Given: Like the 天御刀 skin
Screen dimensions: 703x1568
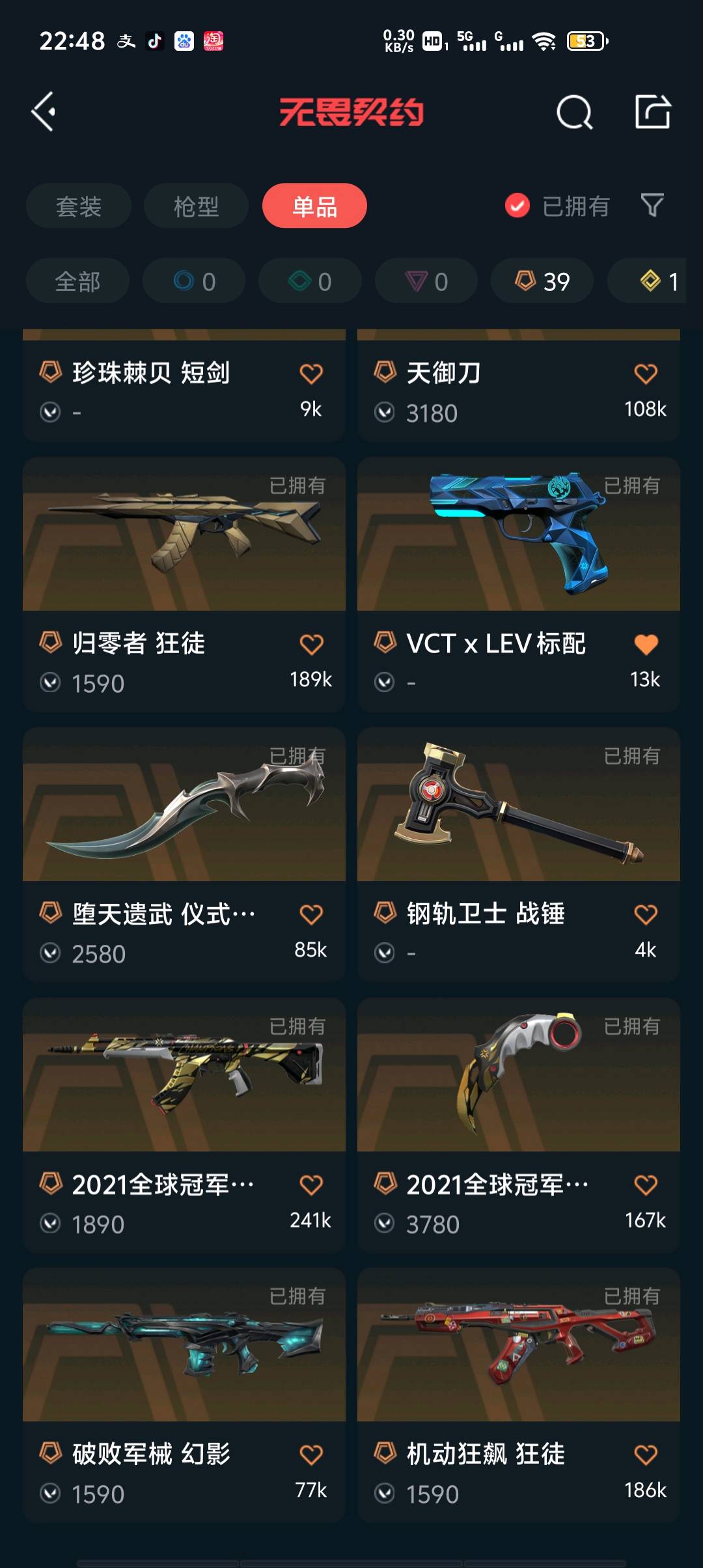Looking at the screenshot, I should [x=646, y=374].
